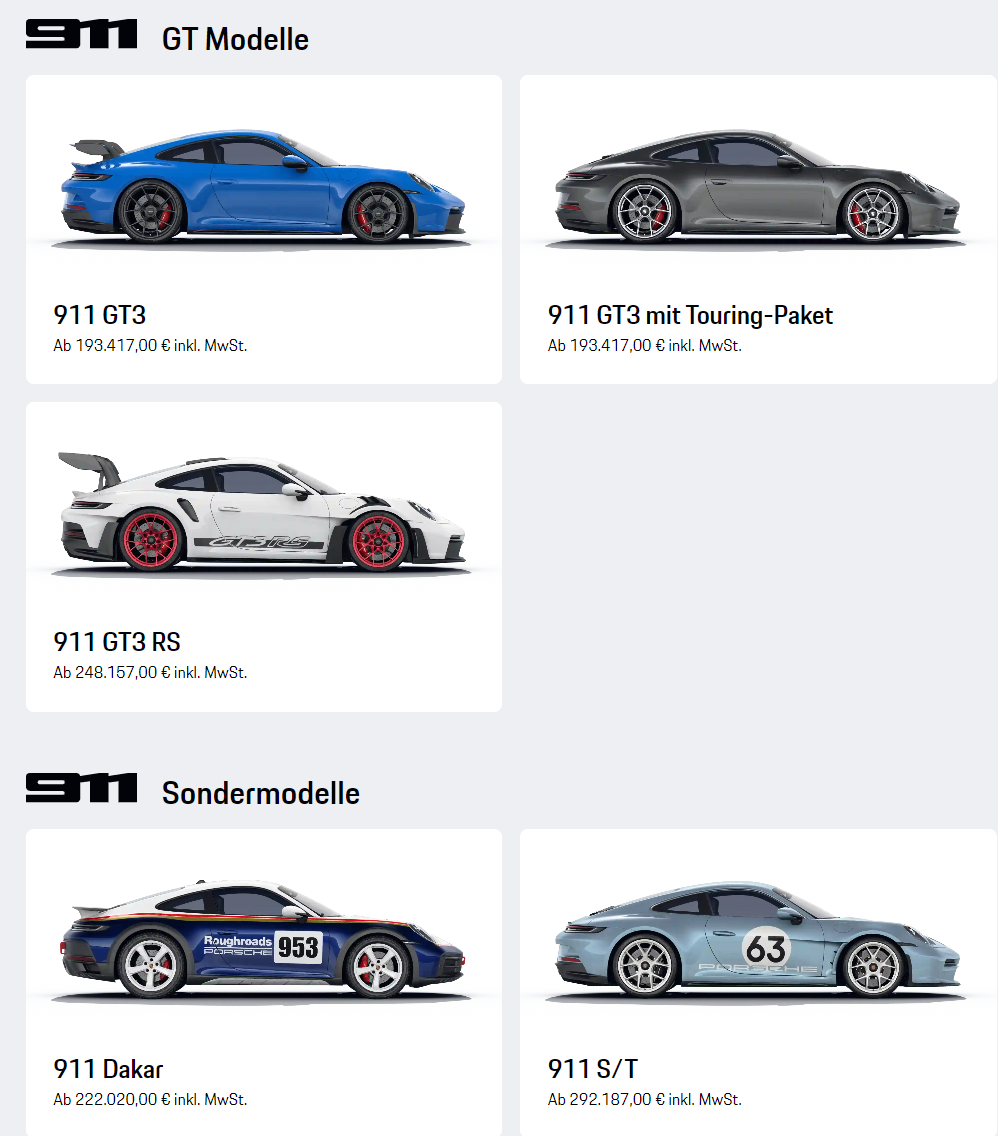Select the 911 GT3 mit Touring-Paket card
This screenshot has width=998, height=1136.
pos(757,229)
